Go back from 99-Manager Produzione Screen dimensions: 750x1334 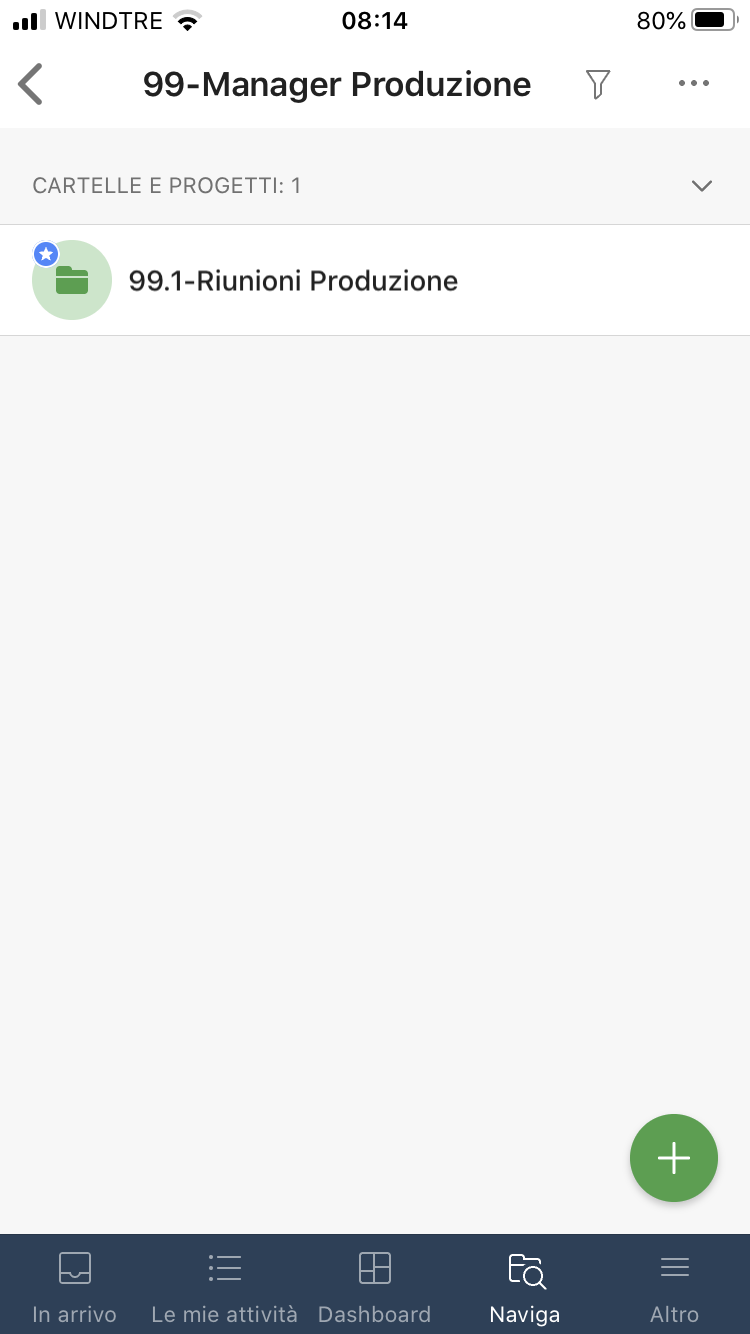pos(31,84)
